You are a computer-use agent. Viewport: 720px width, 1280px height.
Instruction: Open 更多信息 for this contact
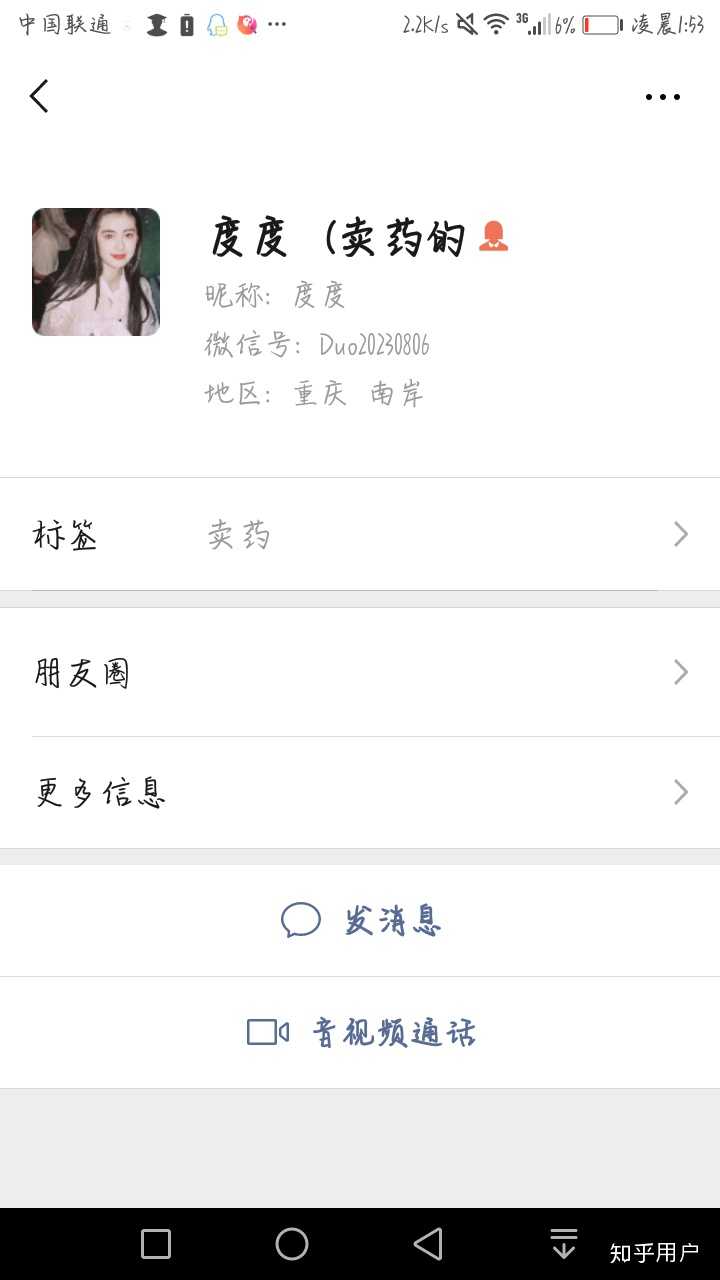click(360, 793)
